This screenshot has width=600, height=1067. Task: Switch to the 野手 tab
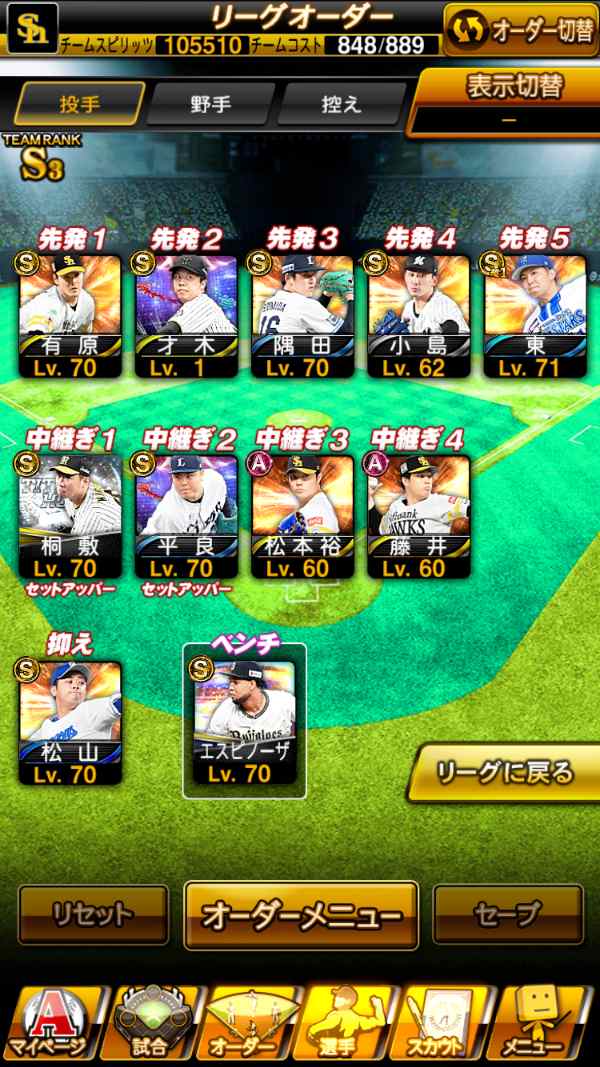point(210,104)
